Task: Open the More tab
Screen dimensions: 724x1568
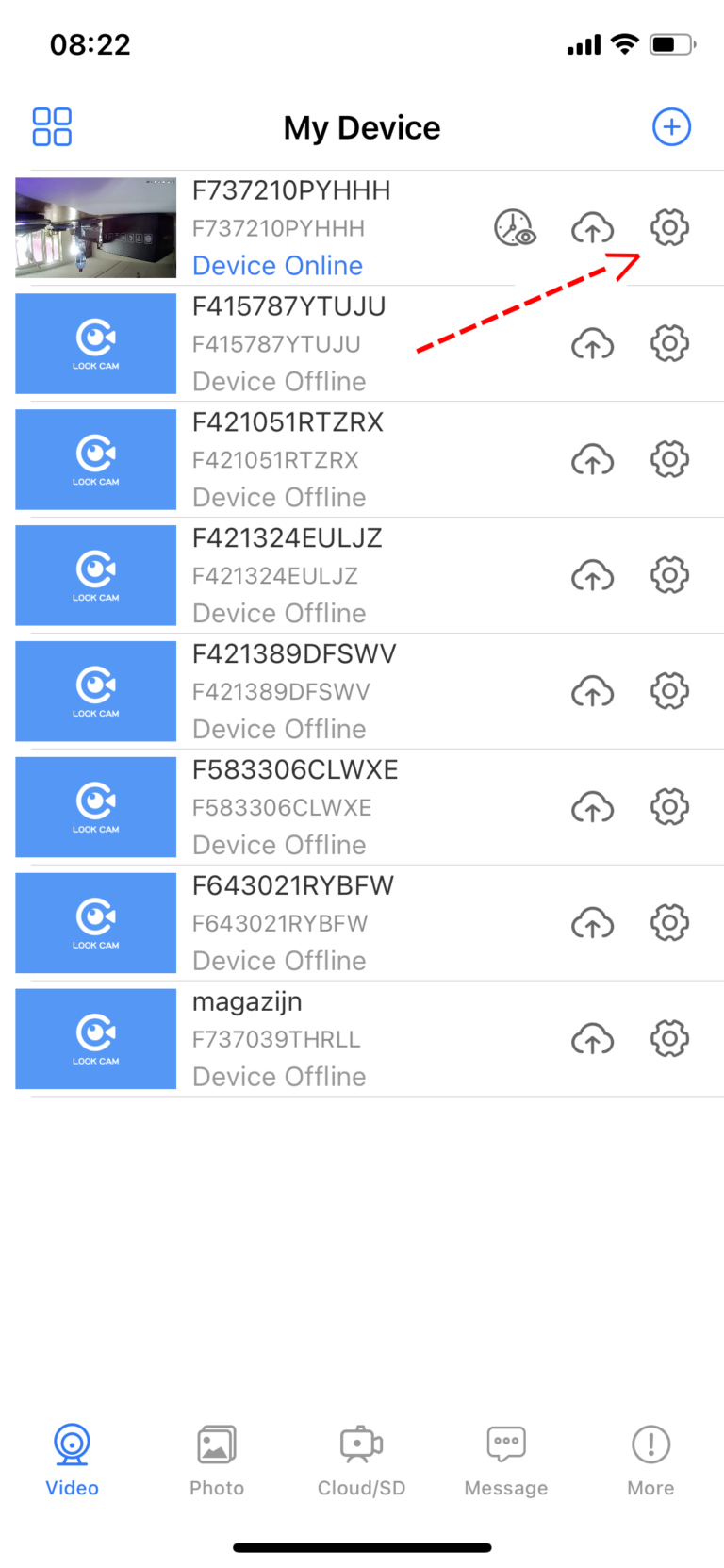Action: tap(650, 1461)
